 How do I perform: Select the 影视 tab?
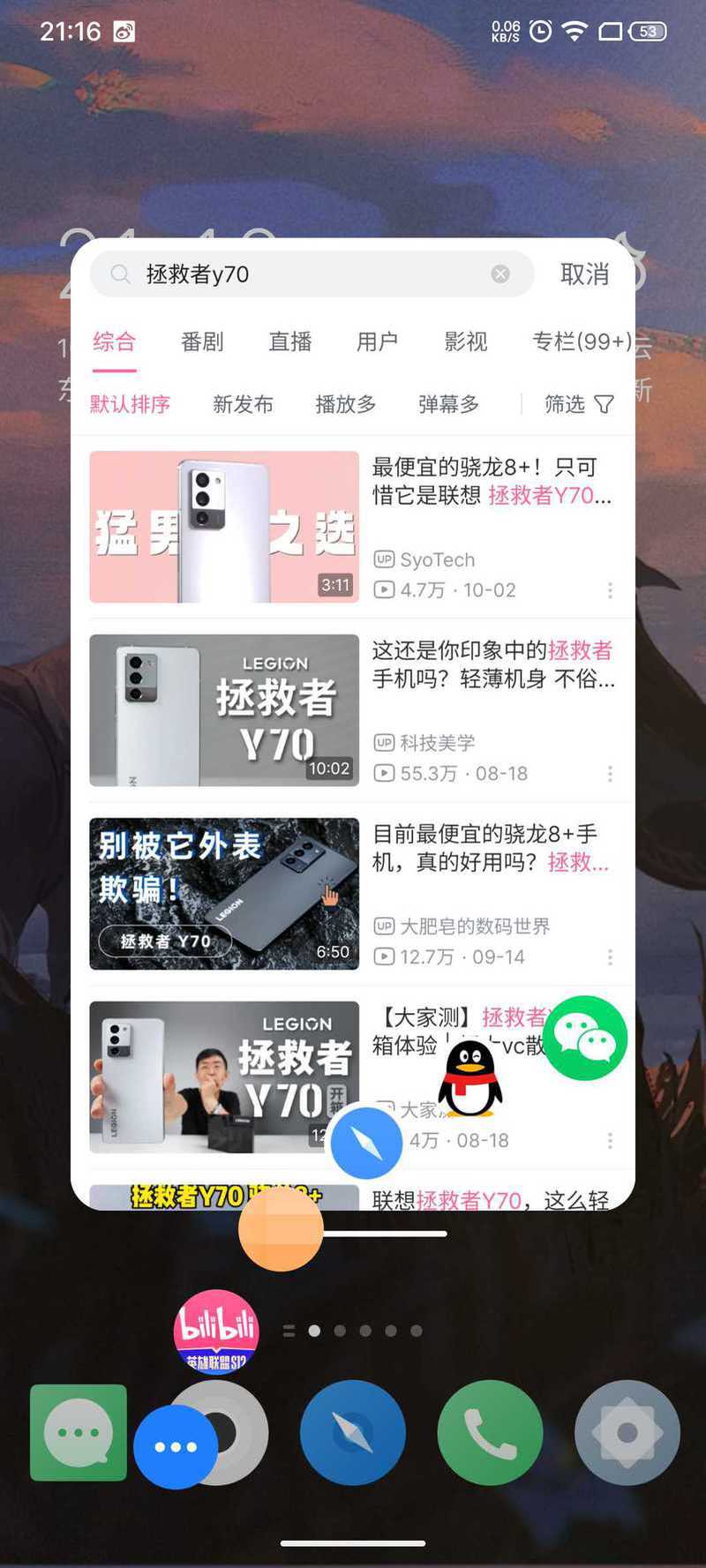[x=465, y=341]
